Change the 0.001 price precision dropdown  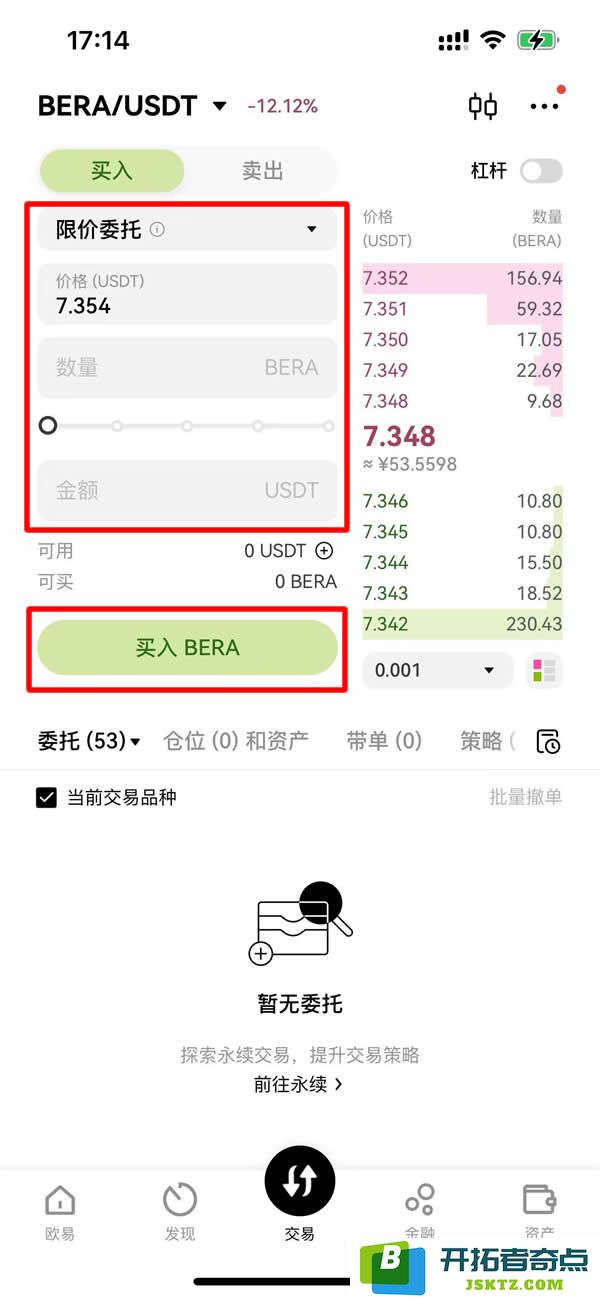pyautogui.click(x=436, y=670)
